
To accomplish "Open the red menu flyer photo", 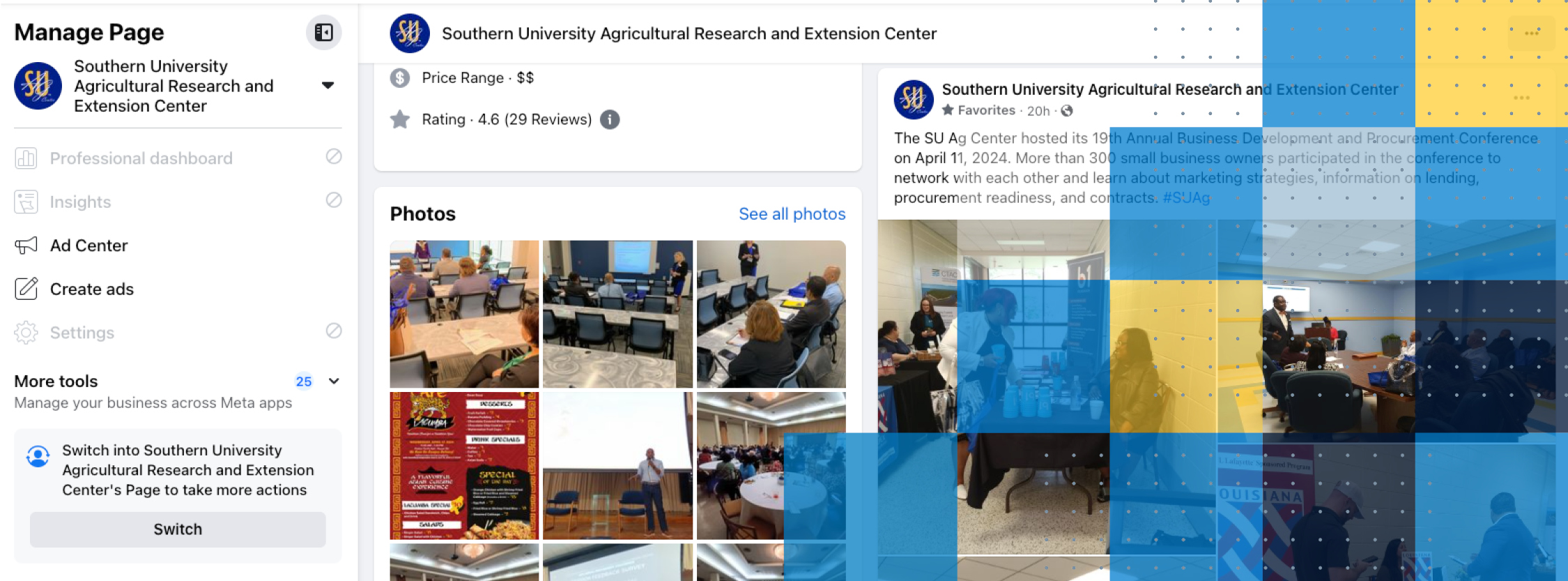I will [x=464, y=465].
